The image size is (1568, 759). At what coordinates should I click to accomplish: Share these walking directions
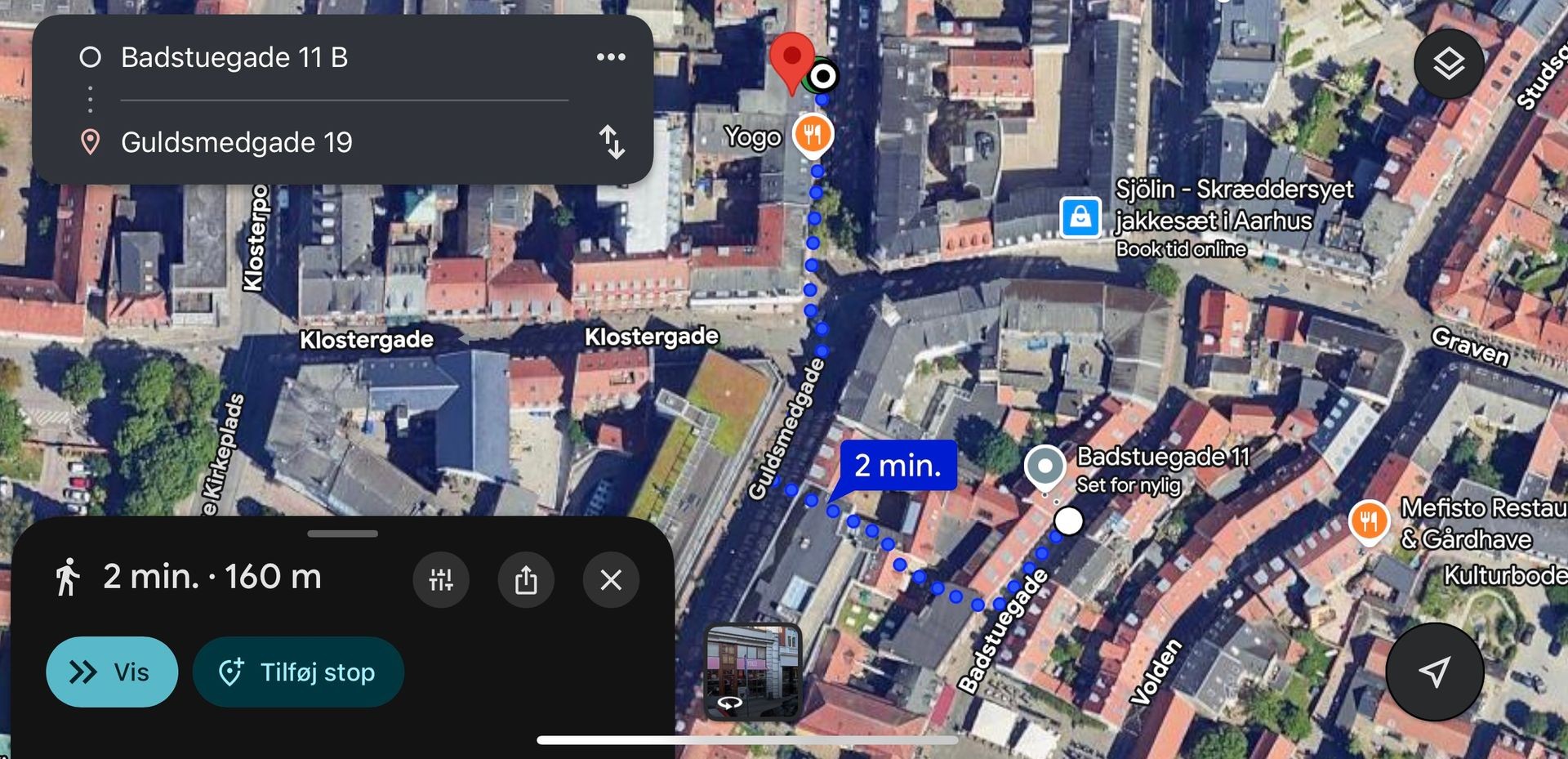point(526,580)
